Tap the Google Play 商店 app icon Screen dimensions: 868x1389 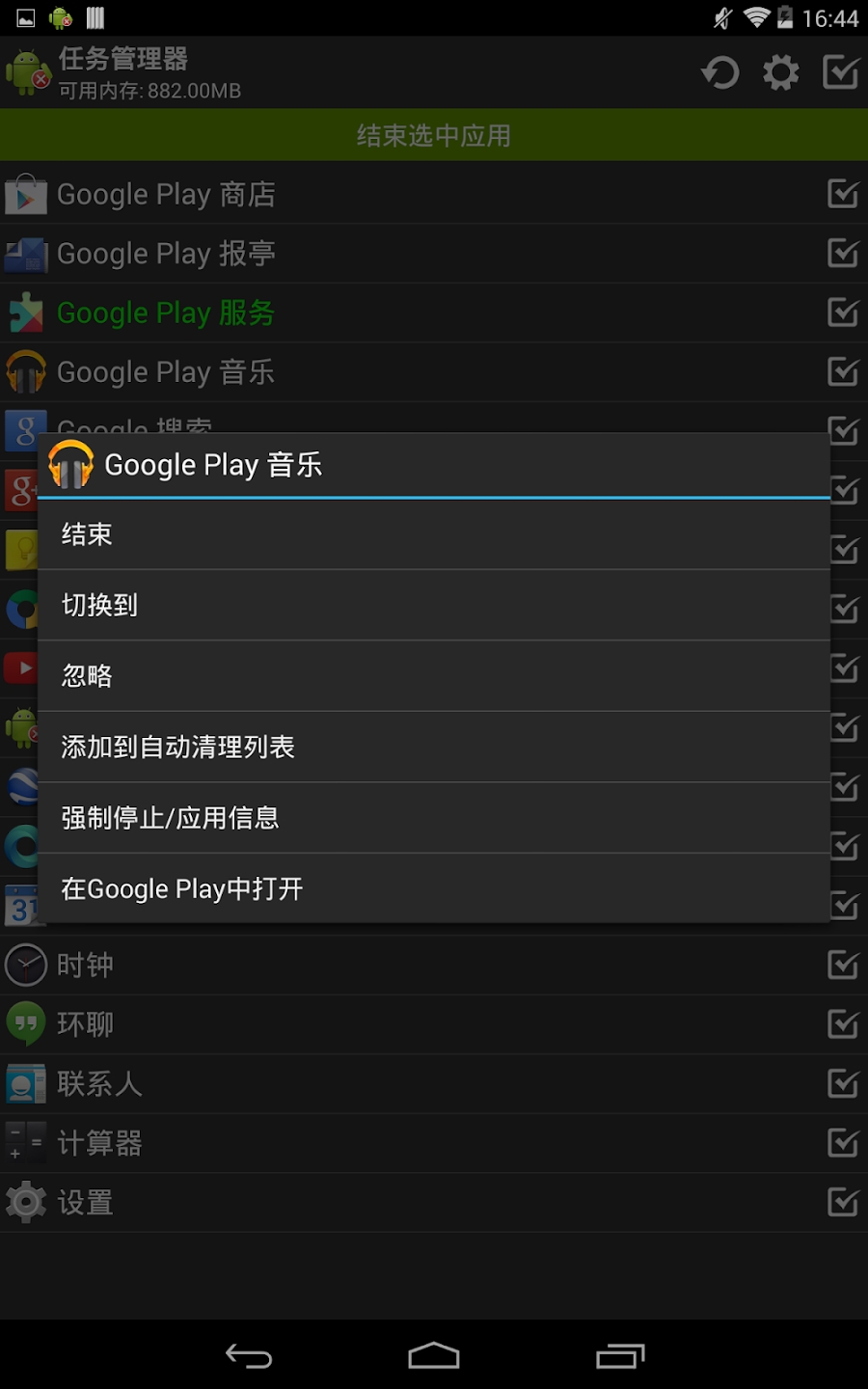click(x=25, y=194)
